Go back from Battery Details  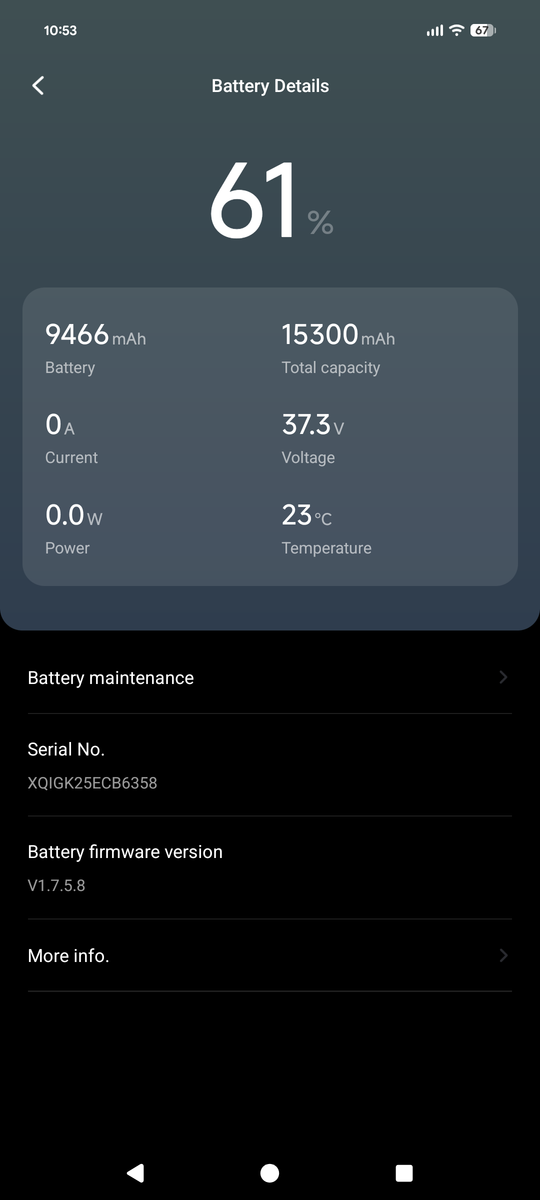38,86
